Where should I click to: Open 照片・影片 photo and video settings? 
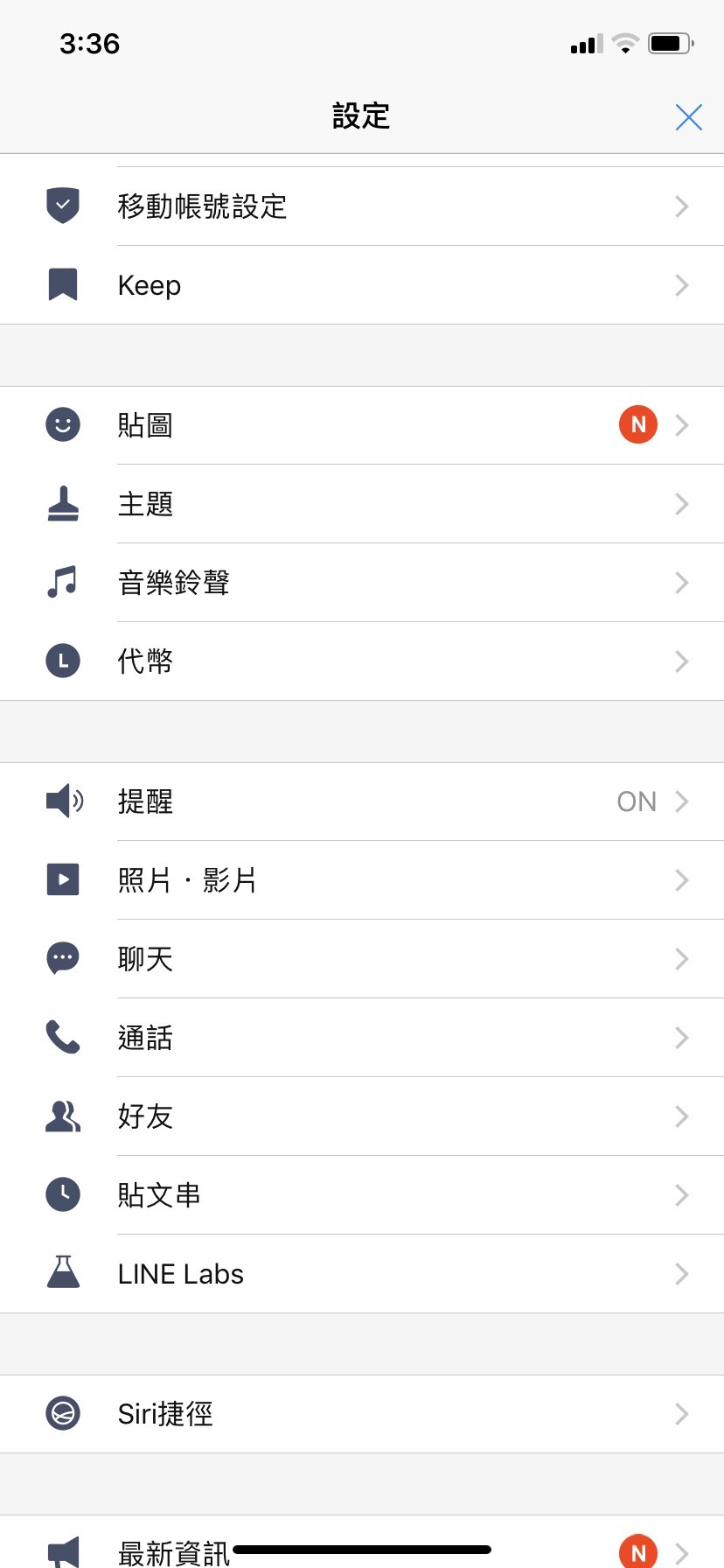pos(362,880)
